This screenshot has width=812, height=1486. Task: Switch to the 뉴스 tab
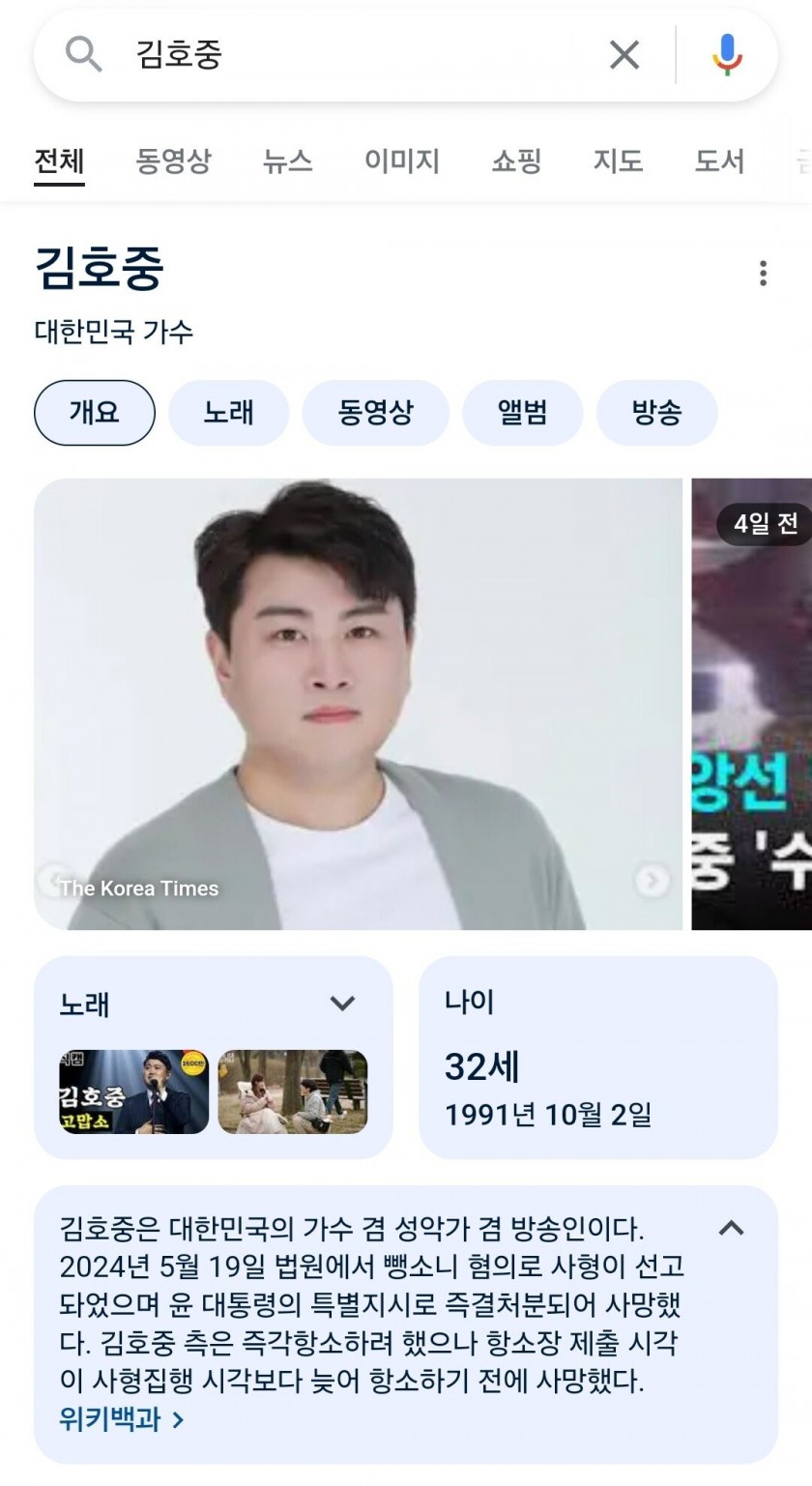coord(287,160)
